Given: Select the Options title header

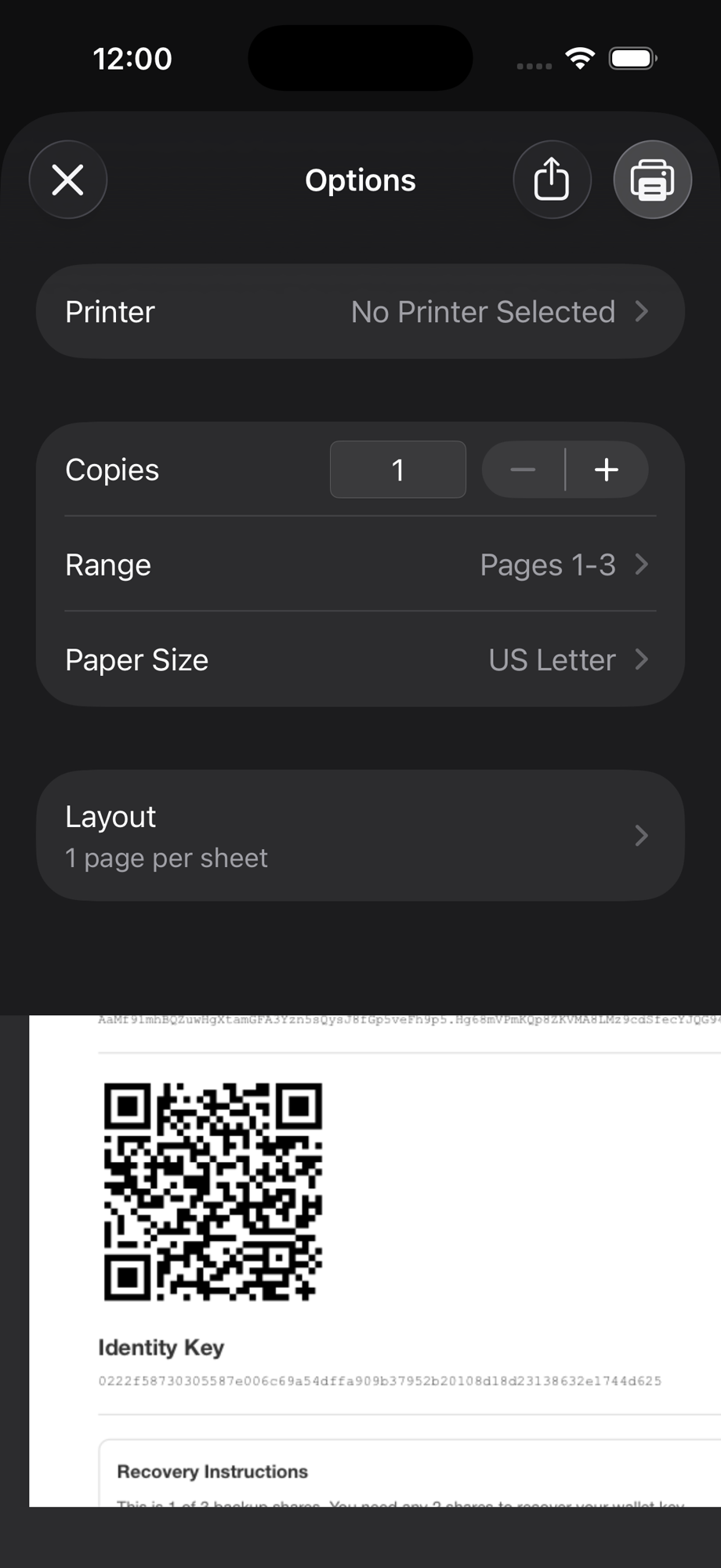Looking at the screenshot, I should pos(360,180).
